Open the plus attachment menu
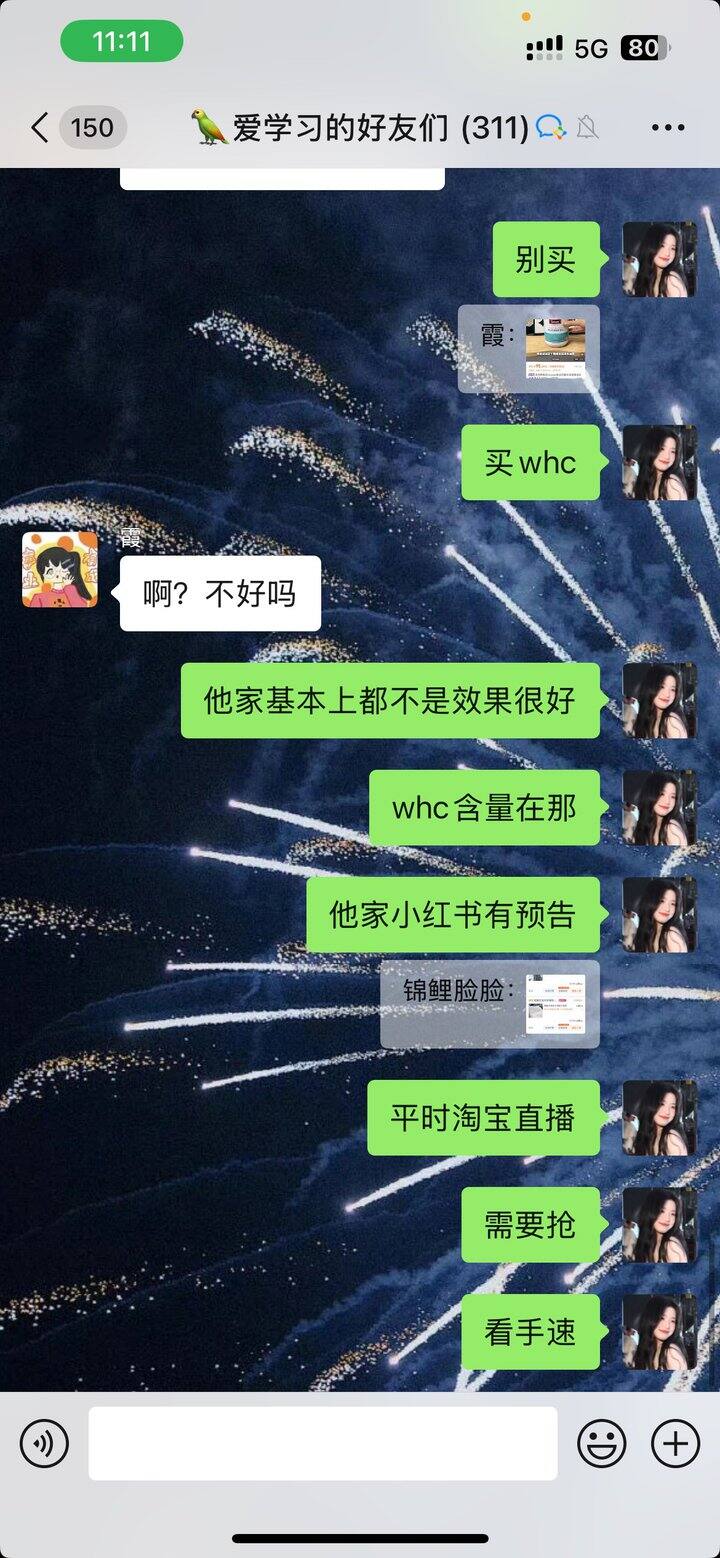720x1558 pixels. coord(675,1444)
